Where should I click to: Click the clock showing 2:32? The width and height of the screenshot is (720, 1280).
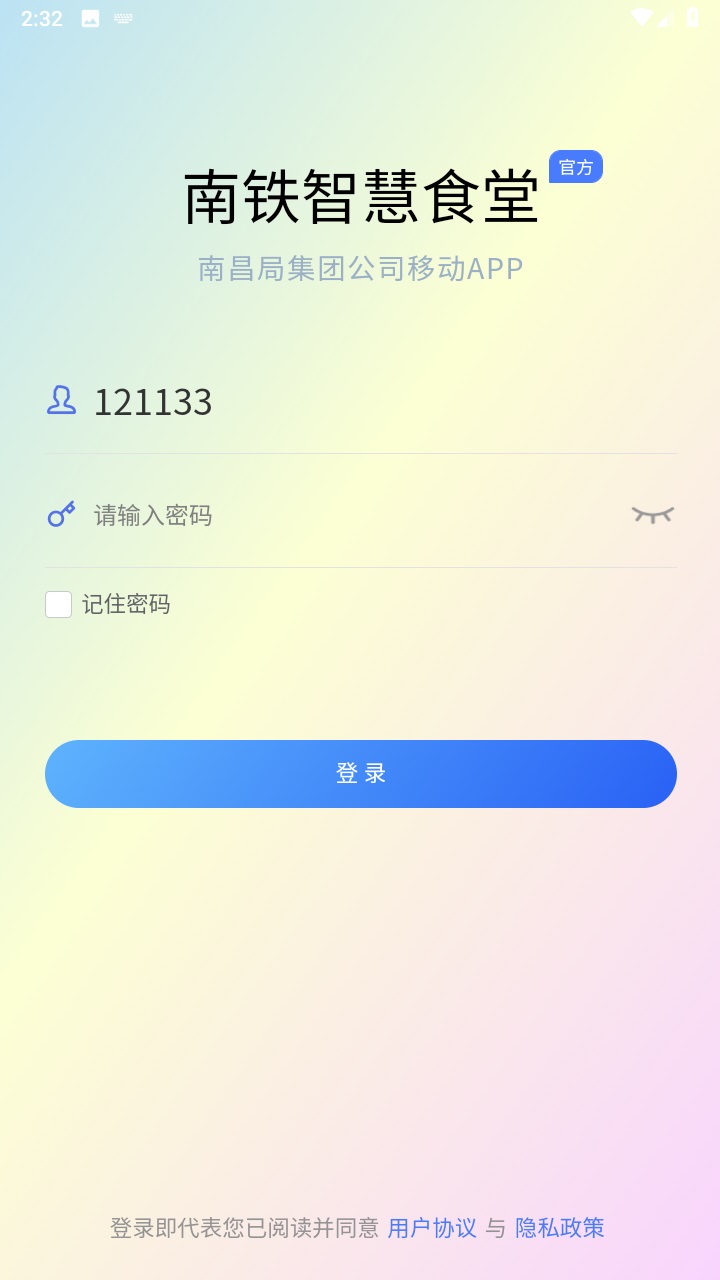40,17
